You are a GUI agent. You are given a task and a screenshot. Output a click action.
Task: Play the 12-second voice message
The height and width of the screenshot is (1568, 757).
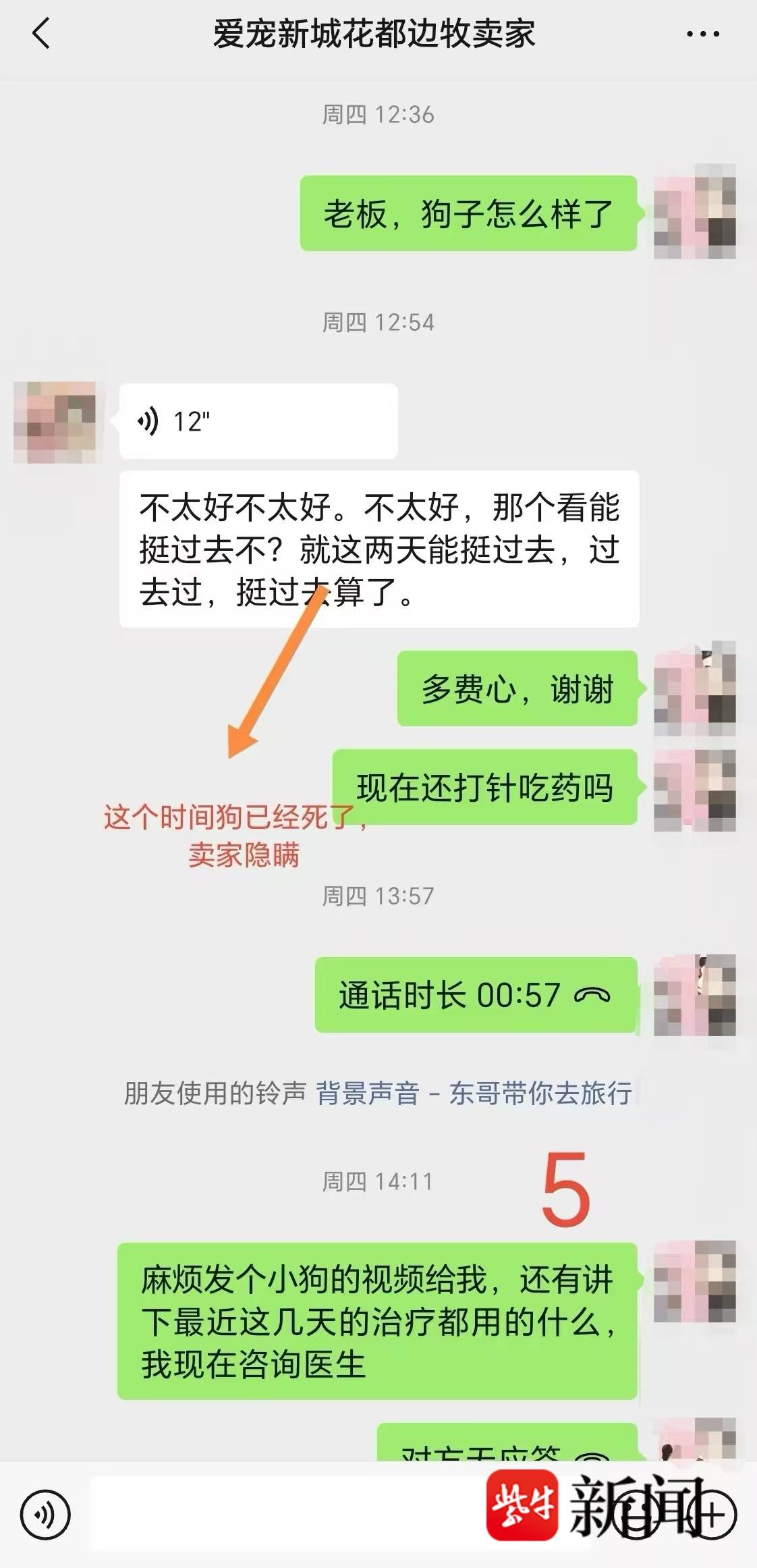click(258, 421)
